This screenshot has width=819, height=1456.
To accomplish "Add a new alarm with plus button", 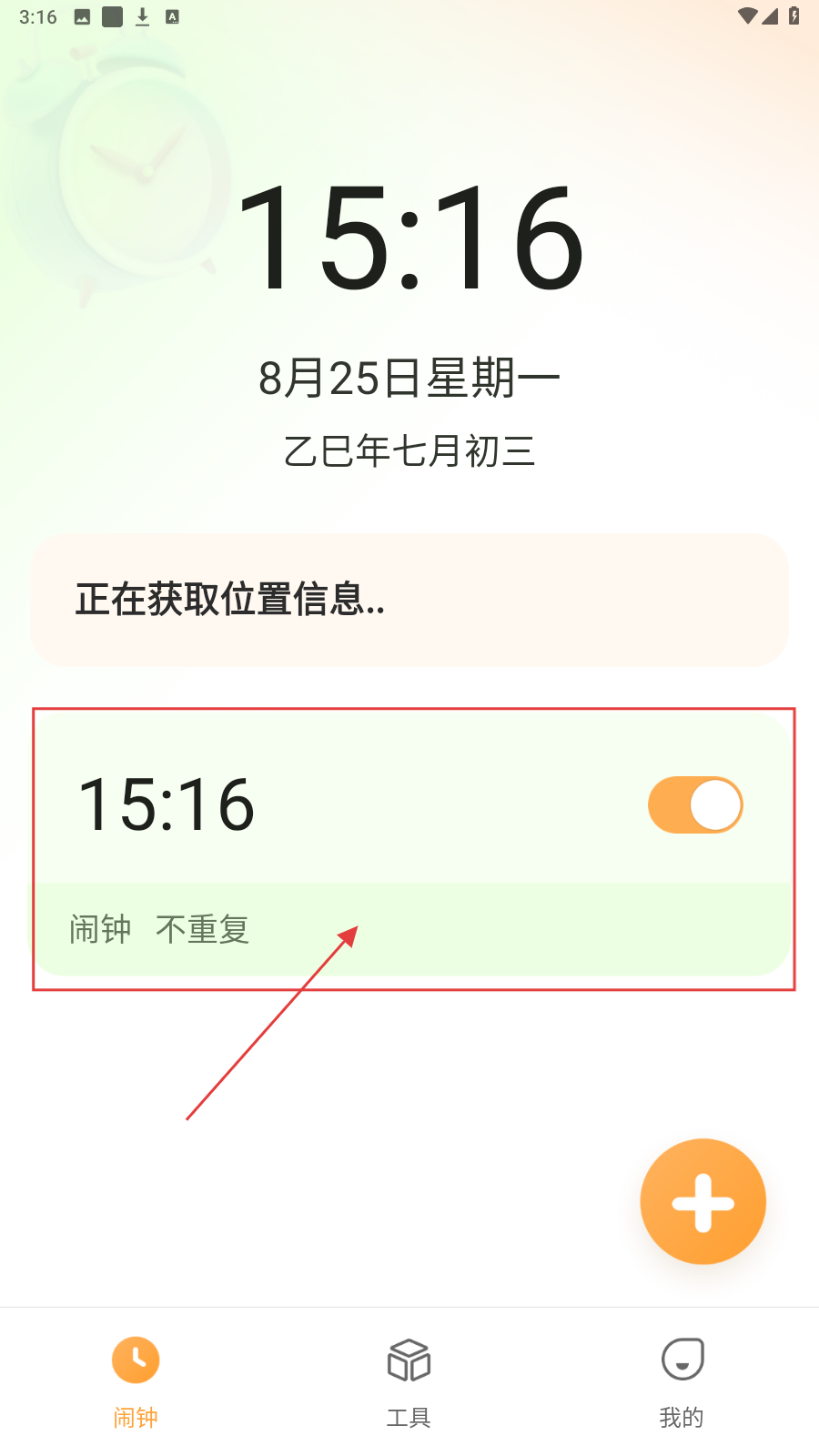I will pos(703,1201).
